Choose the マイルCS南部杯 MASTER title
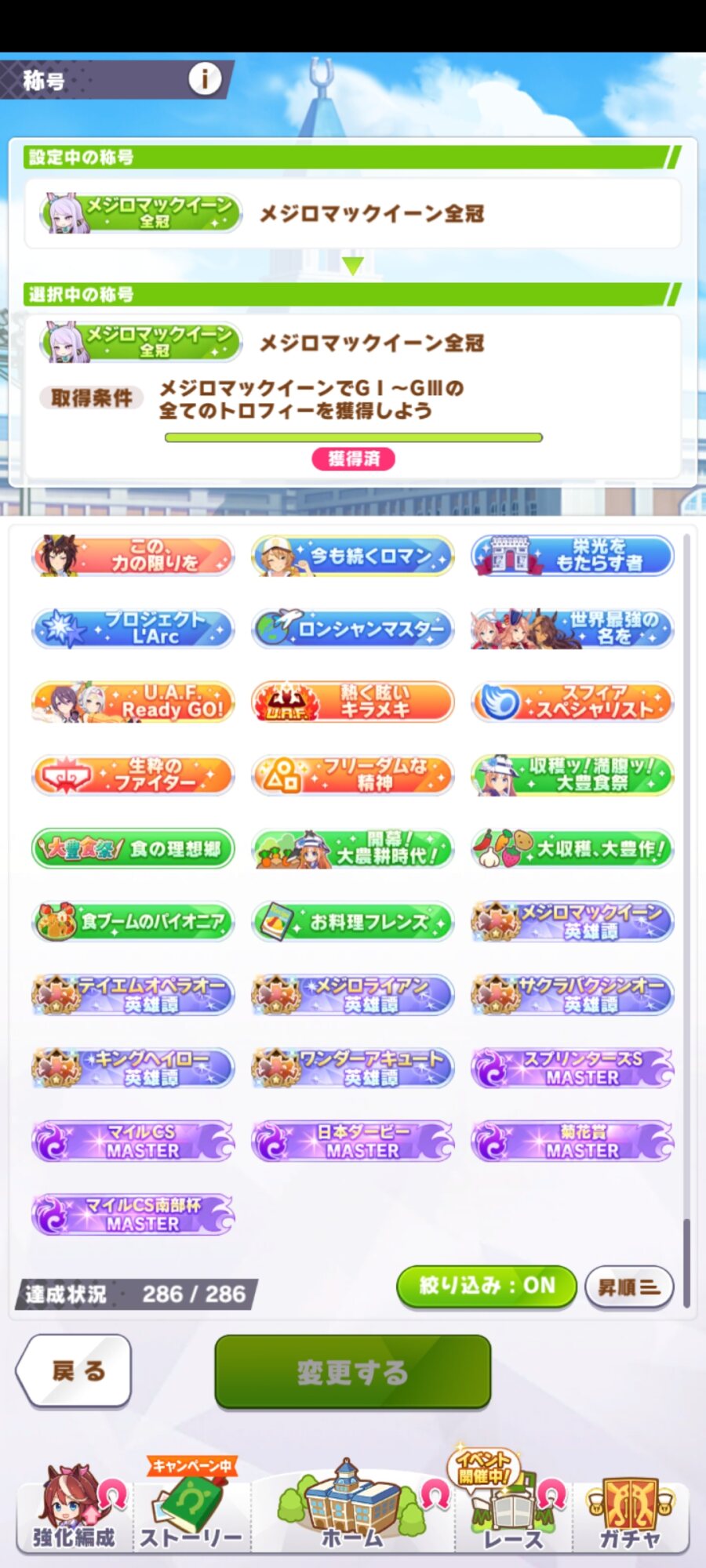 click(133, 1214)
